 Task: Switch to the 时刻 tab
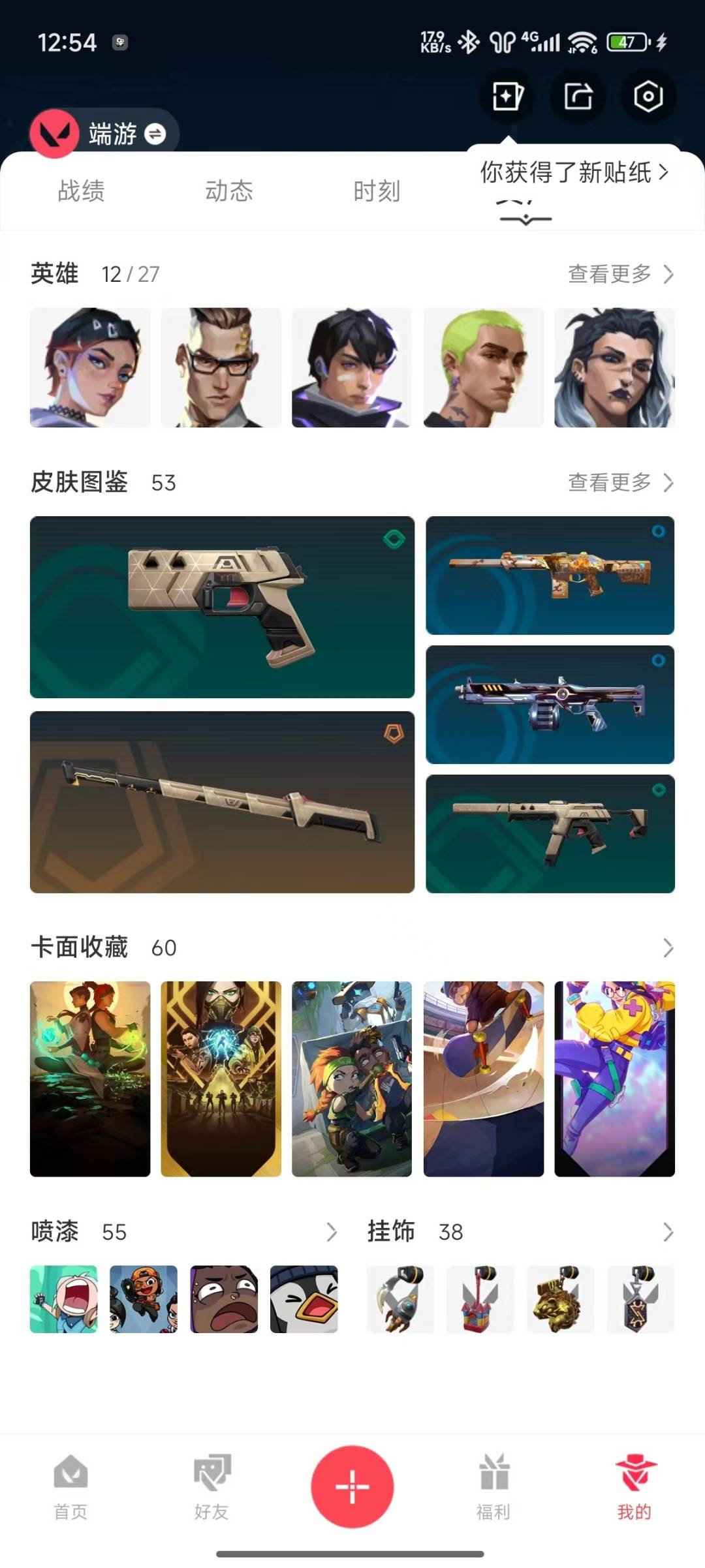377,191
